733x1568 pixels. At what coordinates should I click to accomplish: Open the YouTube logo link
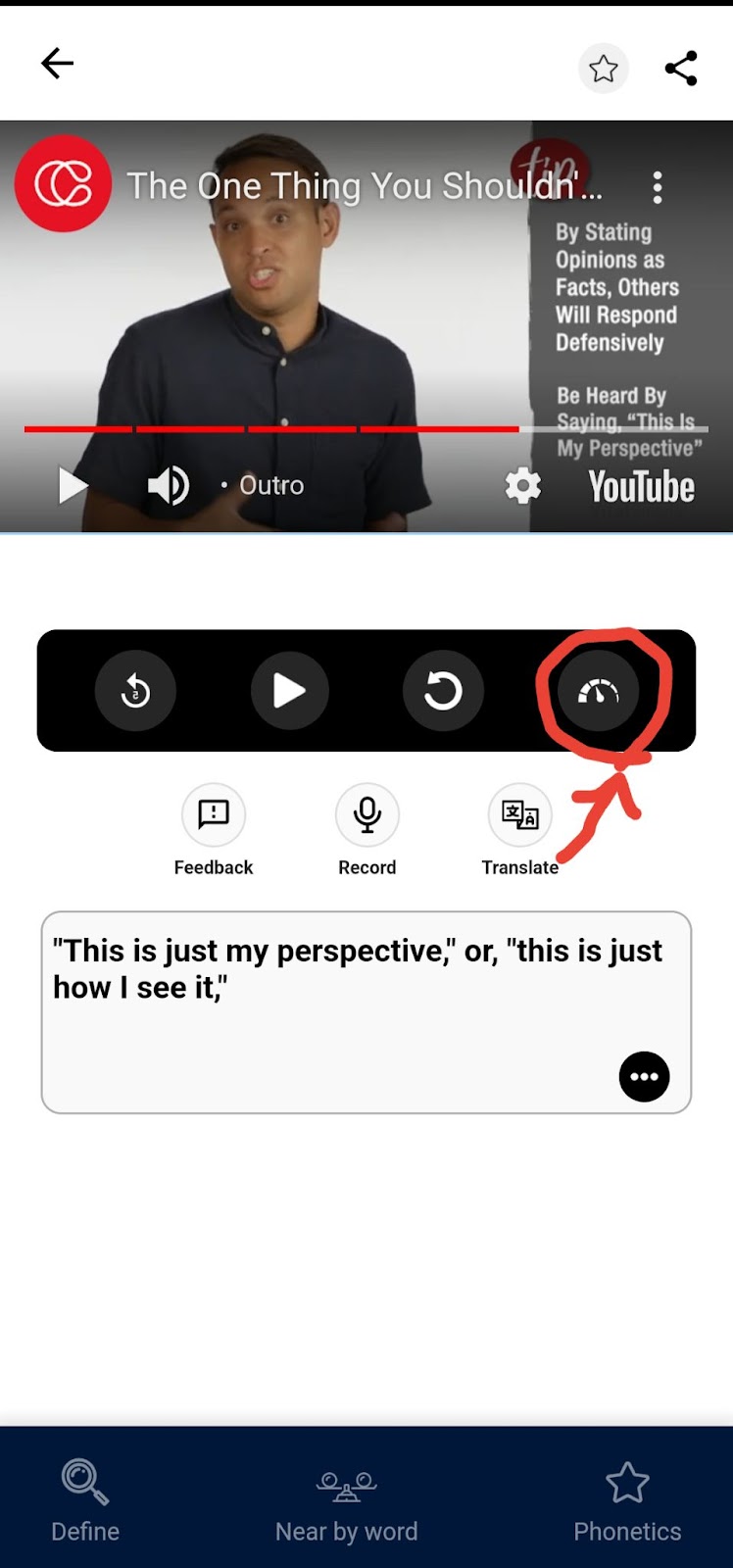641,487
